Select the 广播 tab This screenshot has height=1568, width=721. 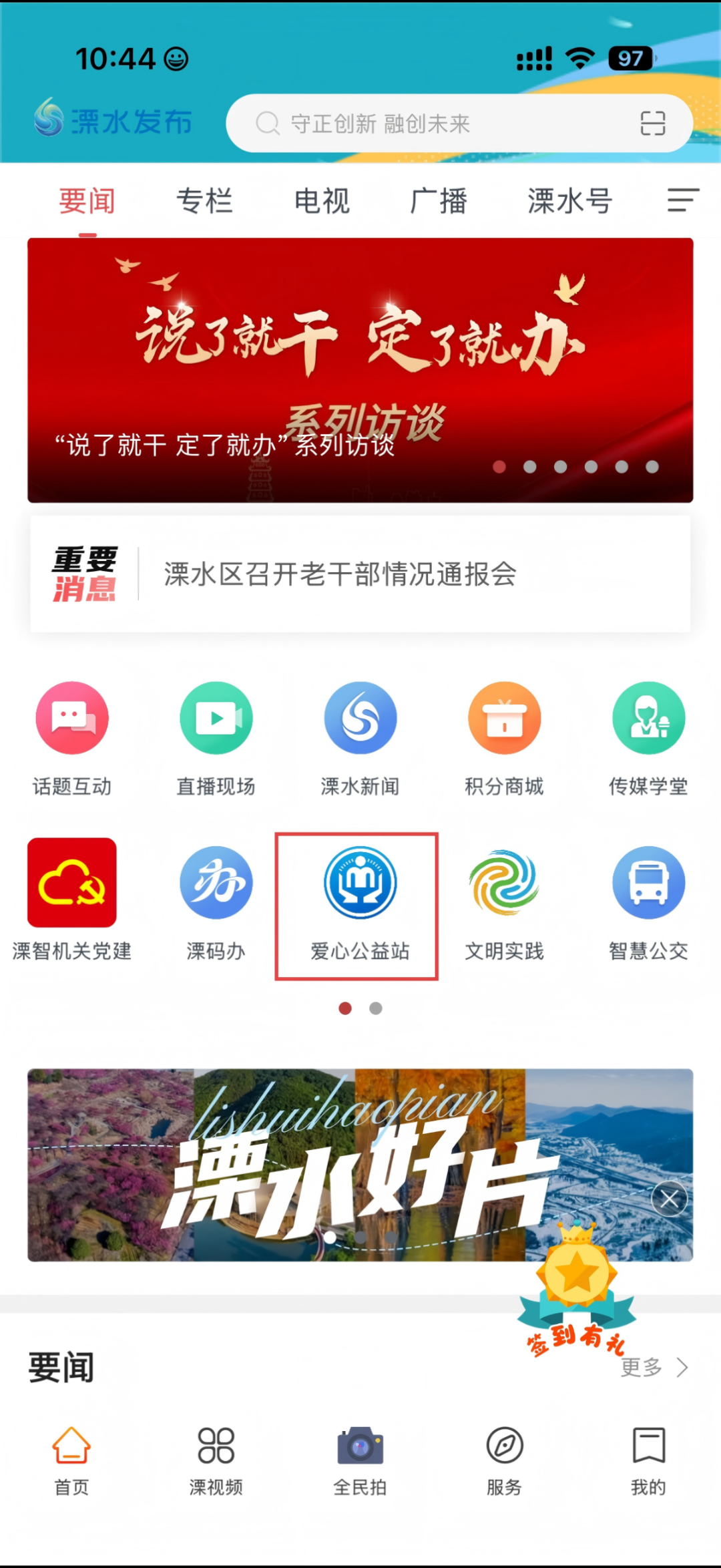(439, 201)
